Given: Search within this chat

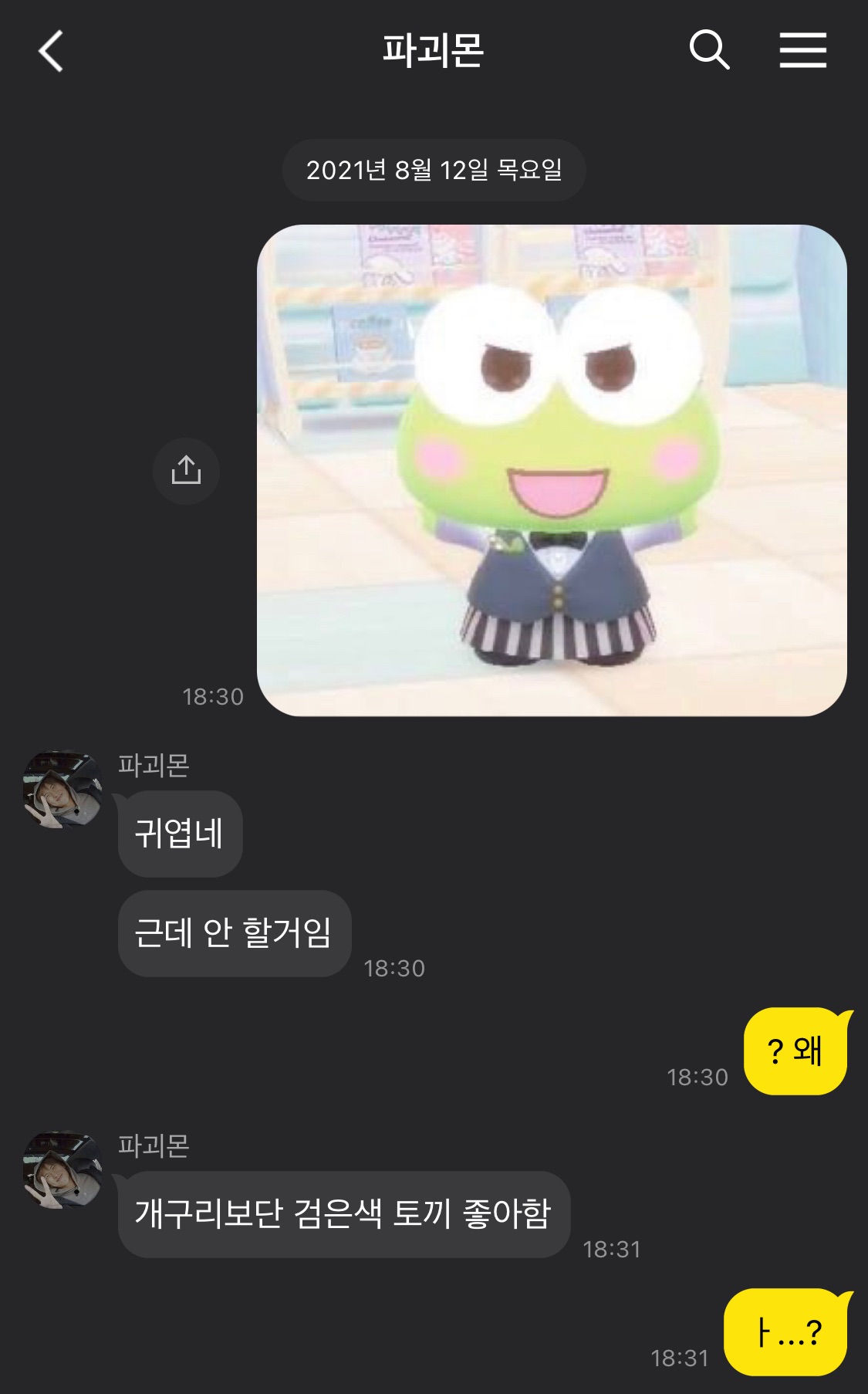Looking at the screenshot, I should 709,50.
